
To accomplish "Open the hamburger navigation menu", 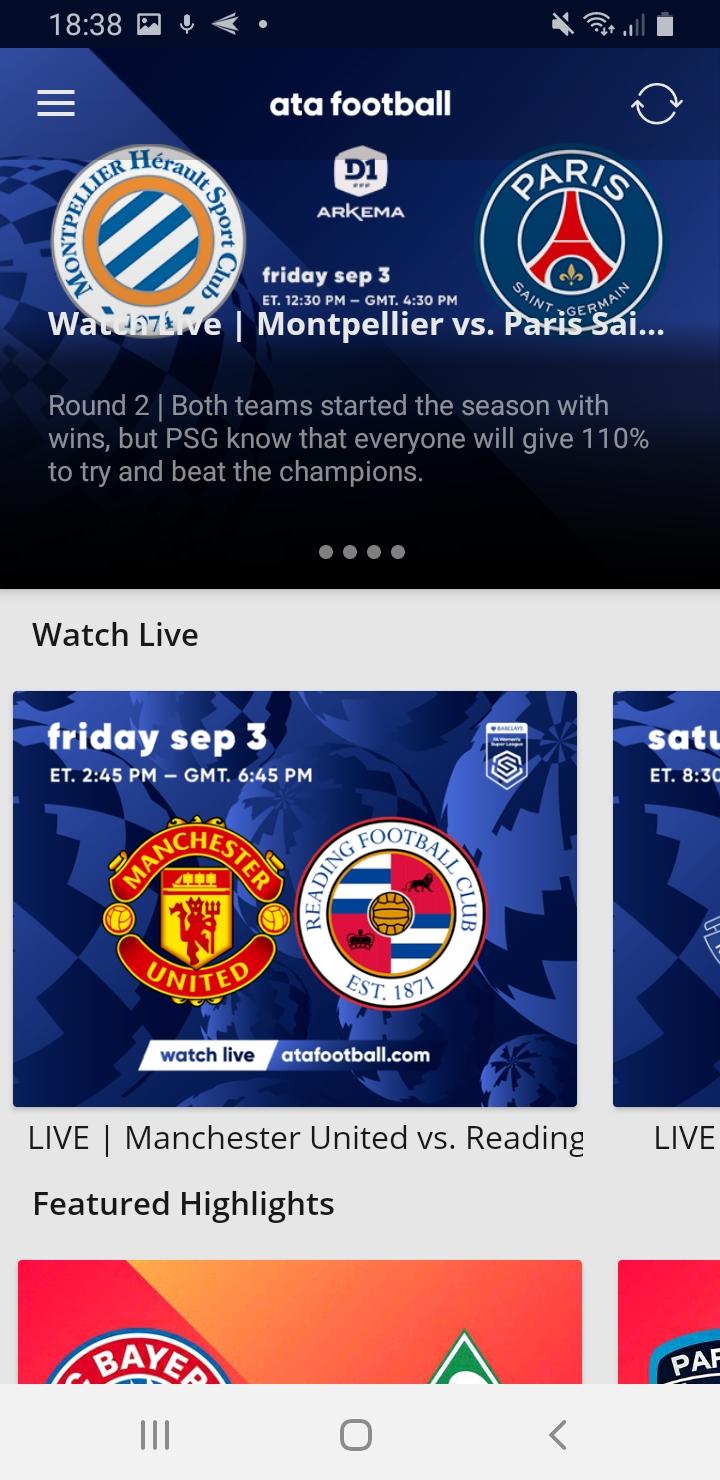I will coord(56,104).
